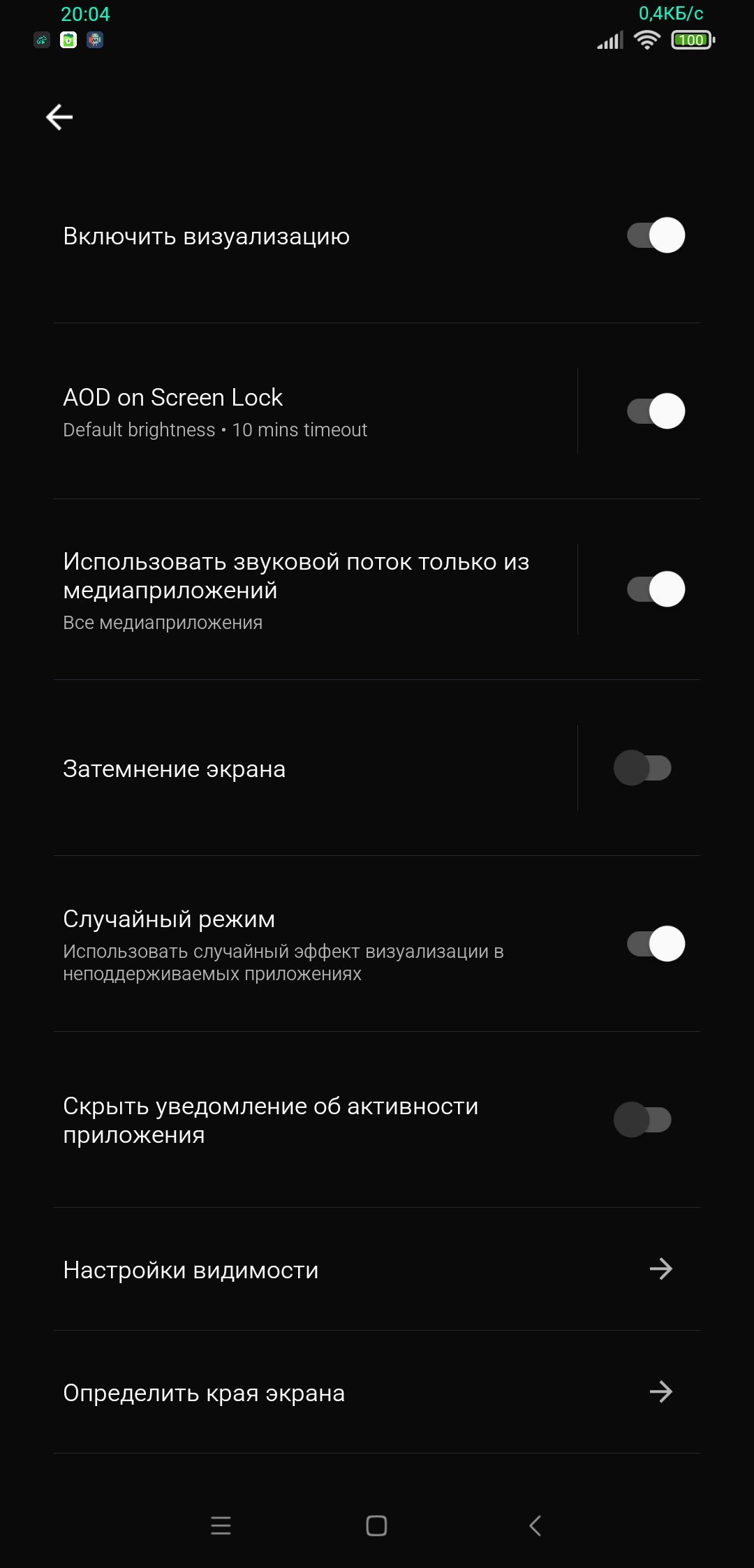Viewport: 754px width, 1568px height.
Task: Enable the Затемнение экрана switch
Action: pos(642,768)
